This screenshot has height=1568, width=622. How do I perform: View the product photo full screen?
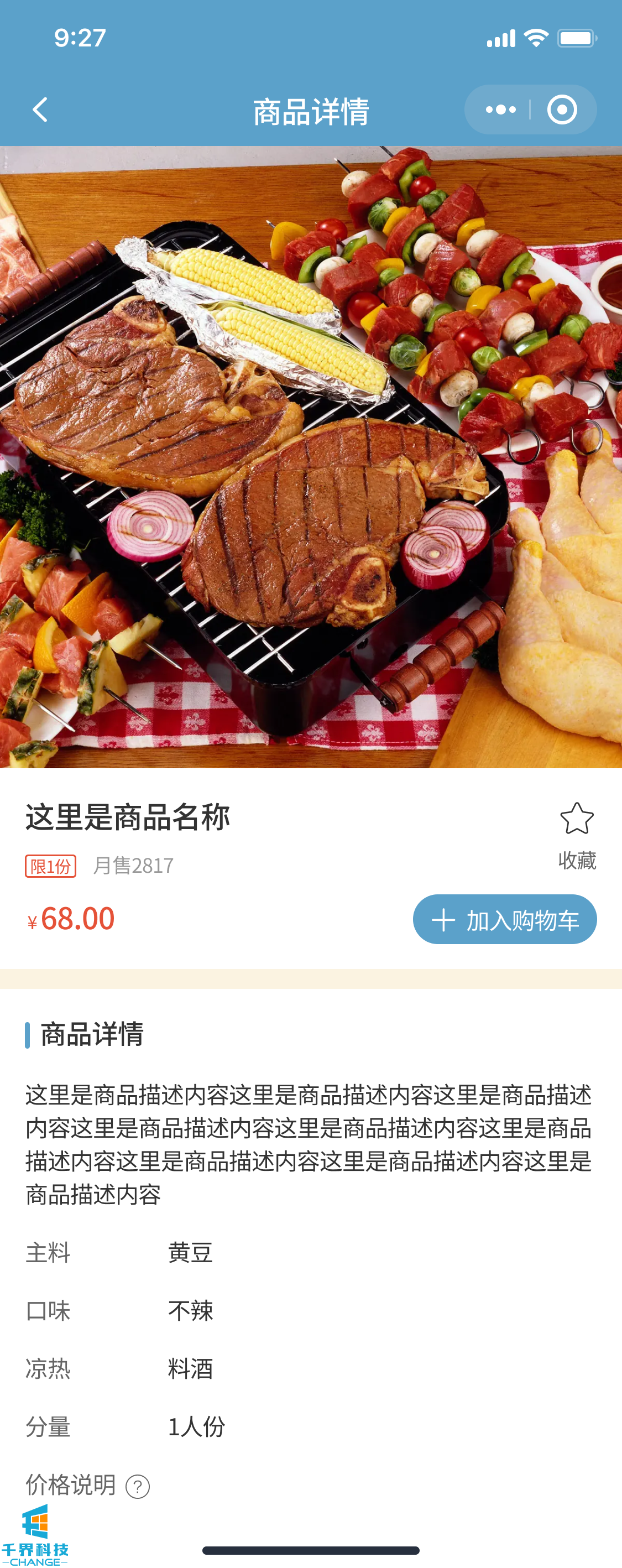(311, 456)
